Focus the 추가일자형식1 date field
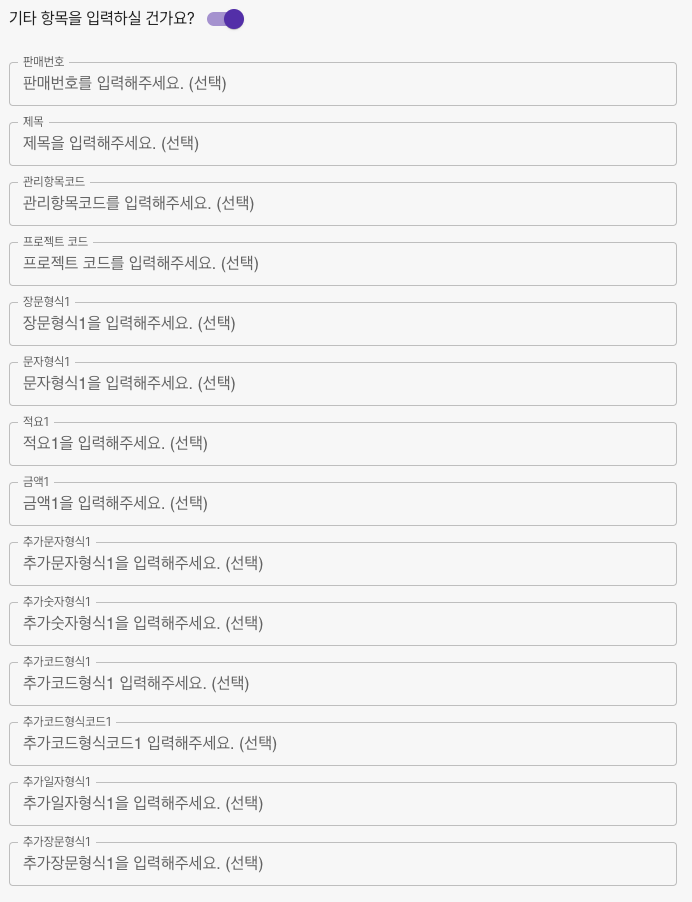The image size is (692, 902). click(x=343, y=804)
